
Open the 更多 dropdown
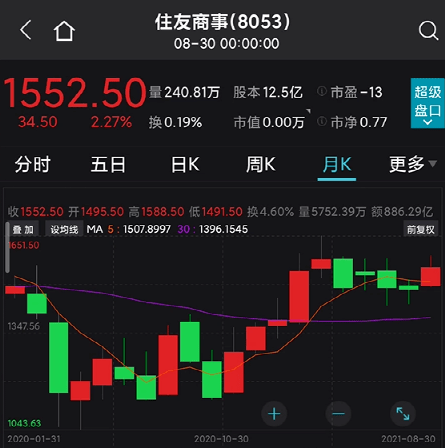tap(413, 164)
